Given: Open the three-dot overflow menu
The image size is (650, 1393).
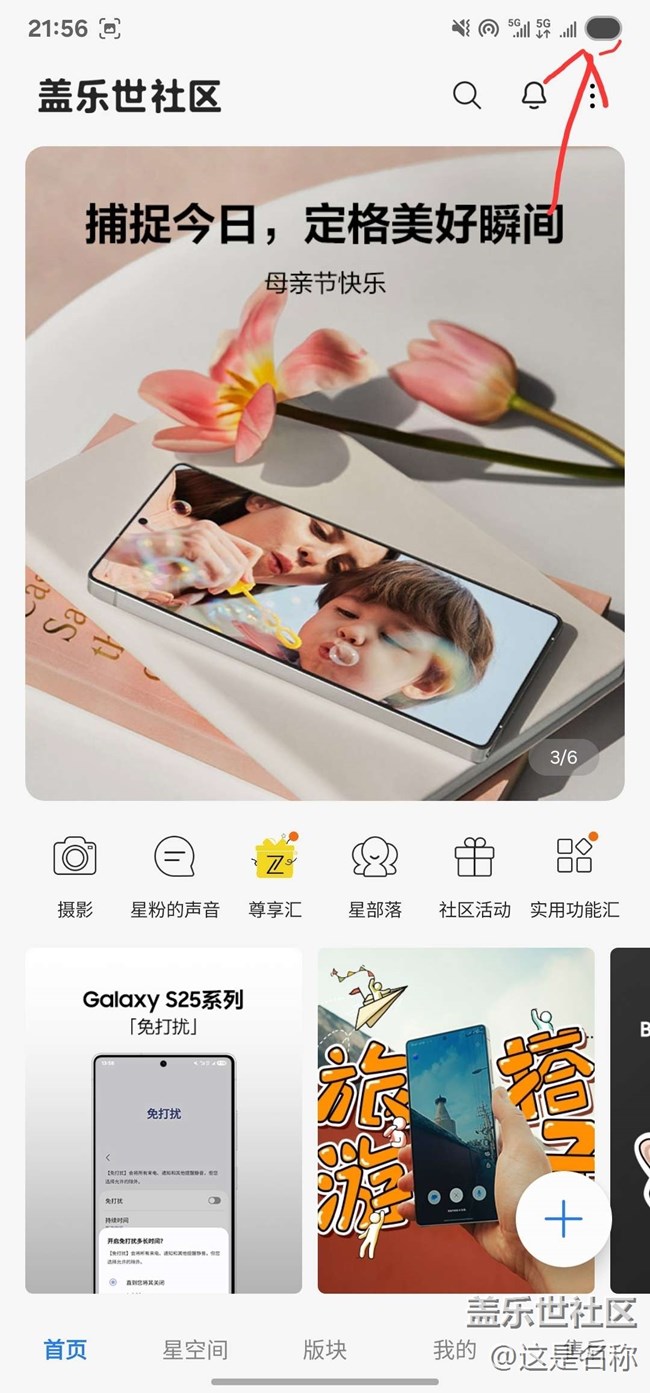Looking at the screenshot, I should click(x=594, y=95).
